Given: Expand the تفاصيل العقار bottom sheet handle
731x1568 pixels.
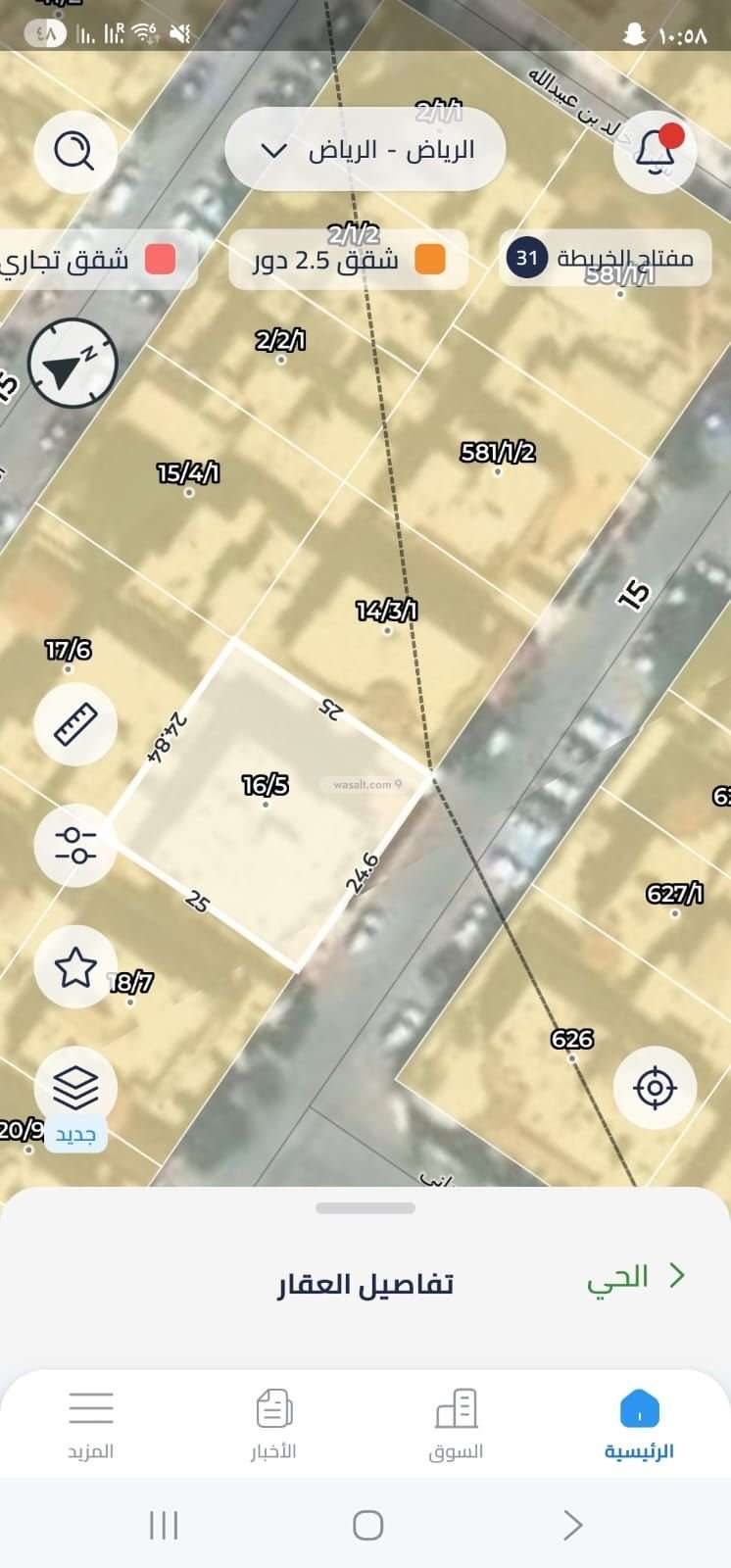Looking at the screenshot, I should pyautogui.click(x=365, y=1208).
